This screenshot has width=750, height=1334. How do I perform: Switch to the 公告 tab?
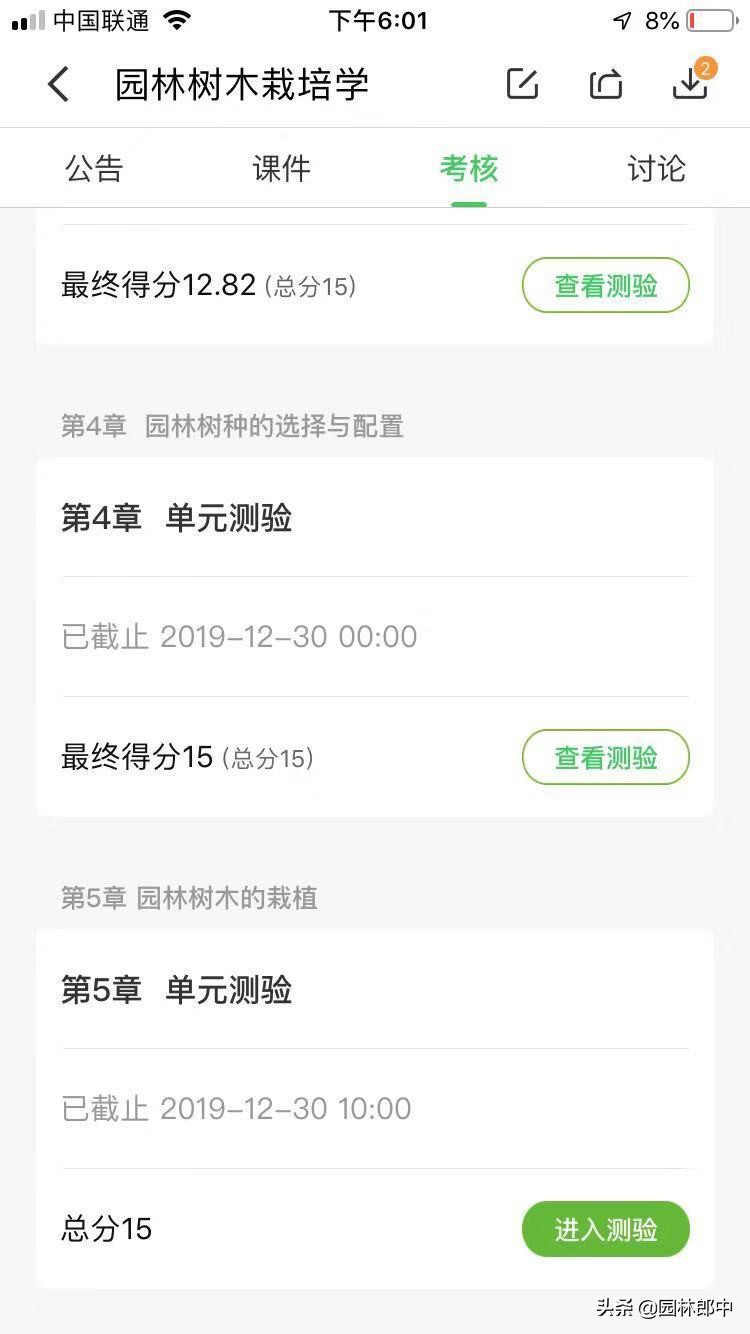(94, 168)
